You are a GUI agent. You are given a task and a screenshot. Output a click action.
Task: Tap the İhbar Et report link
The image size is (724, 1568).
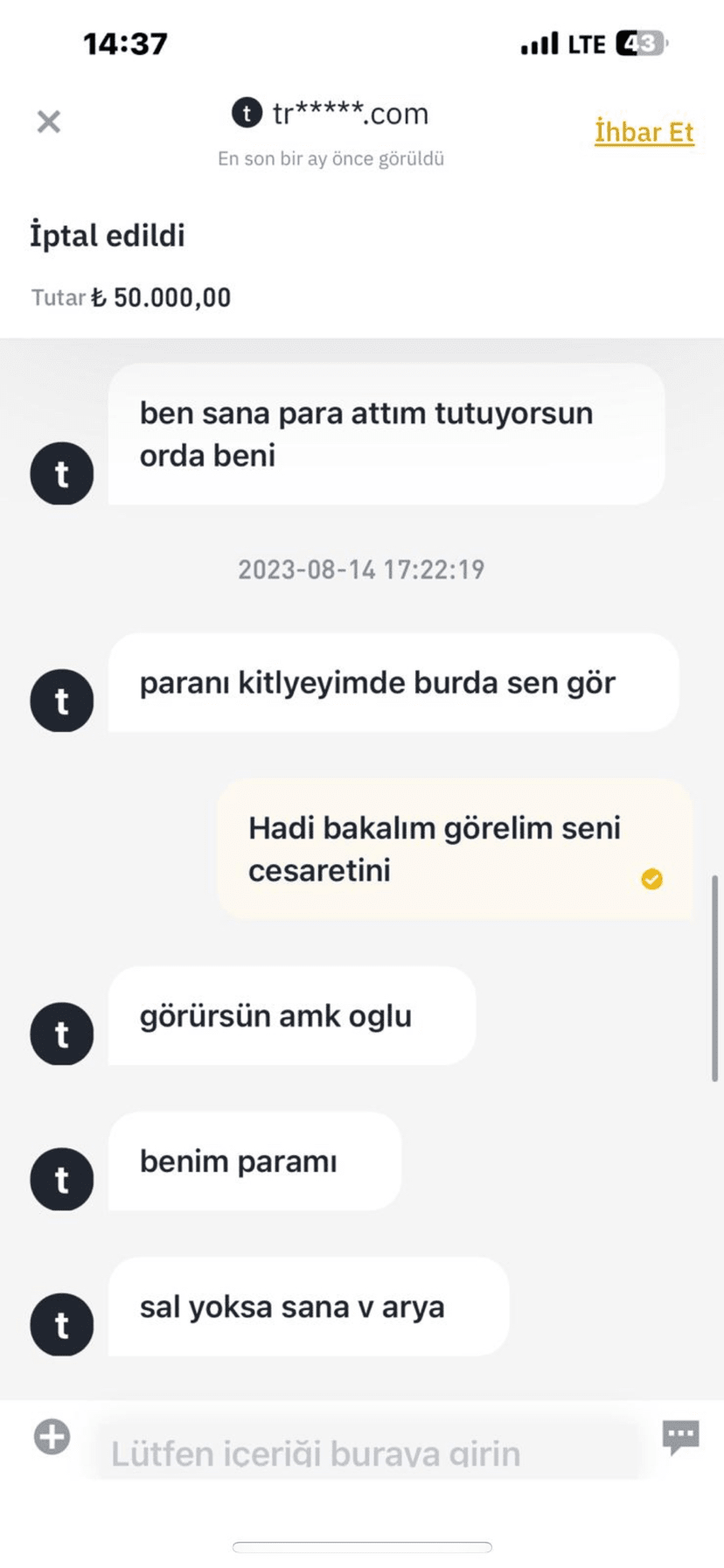point(644,132)
